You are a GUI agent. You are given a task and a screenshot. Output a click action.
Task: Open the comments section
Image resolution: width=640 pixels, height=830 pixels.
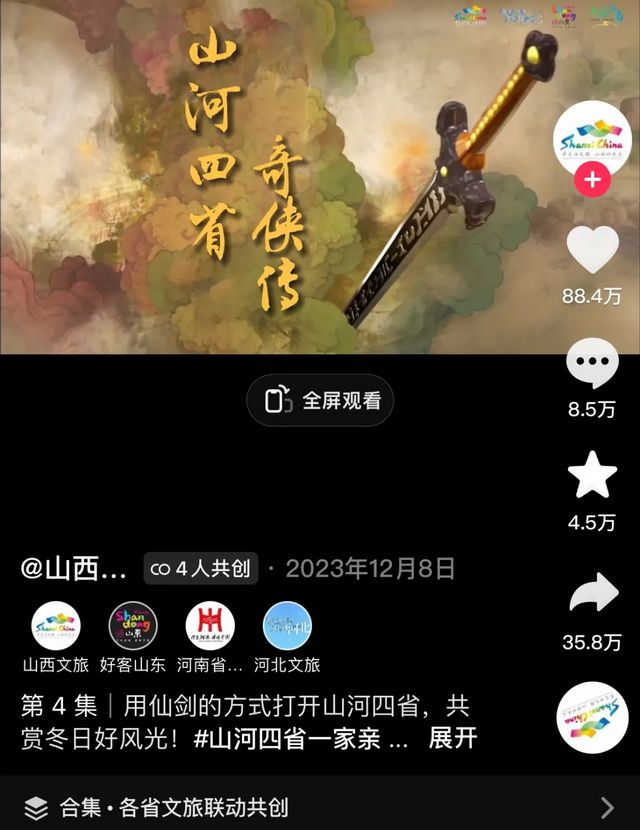coord(592,364)
